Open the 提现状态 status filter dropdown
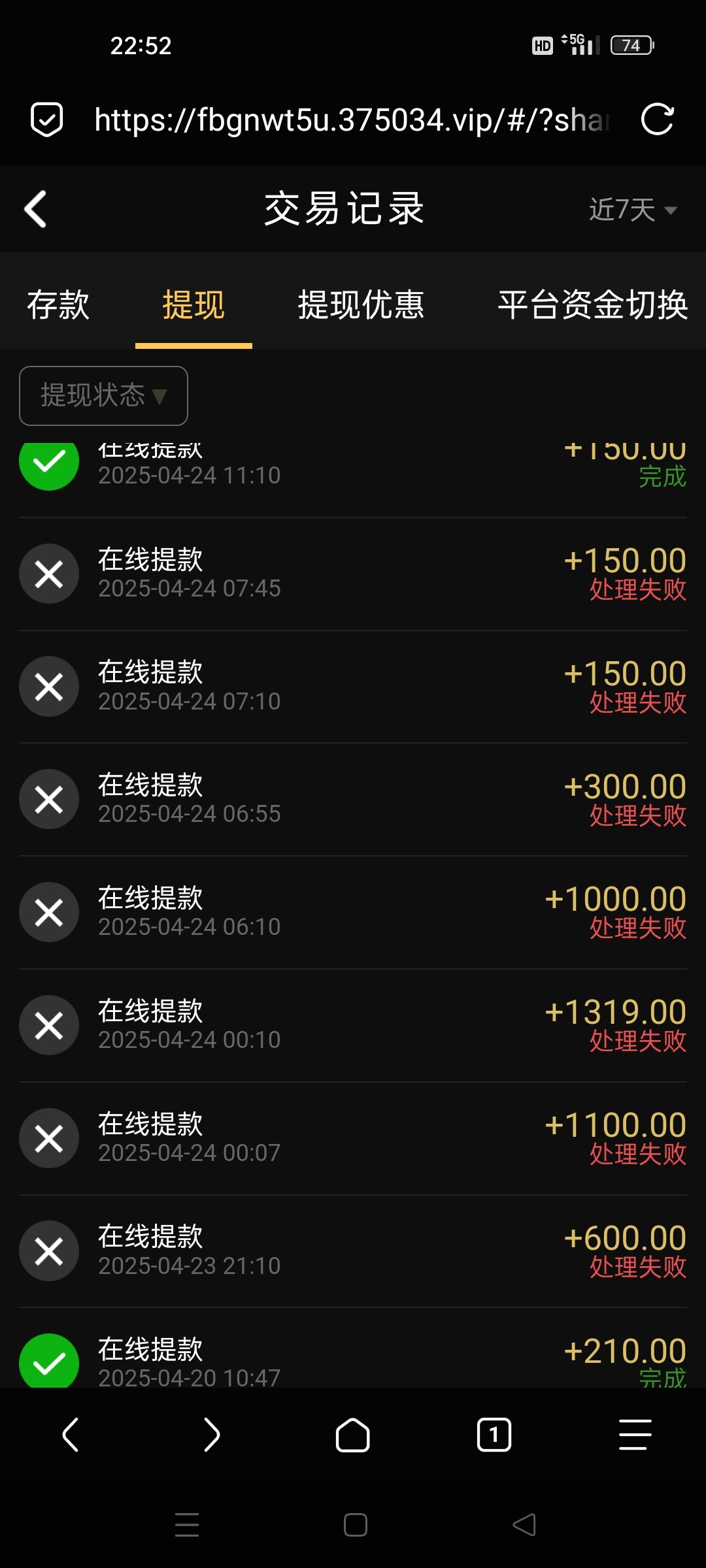 pos(103,395)
